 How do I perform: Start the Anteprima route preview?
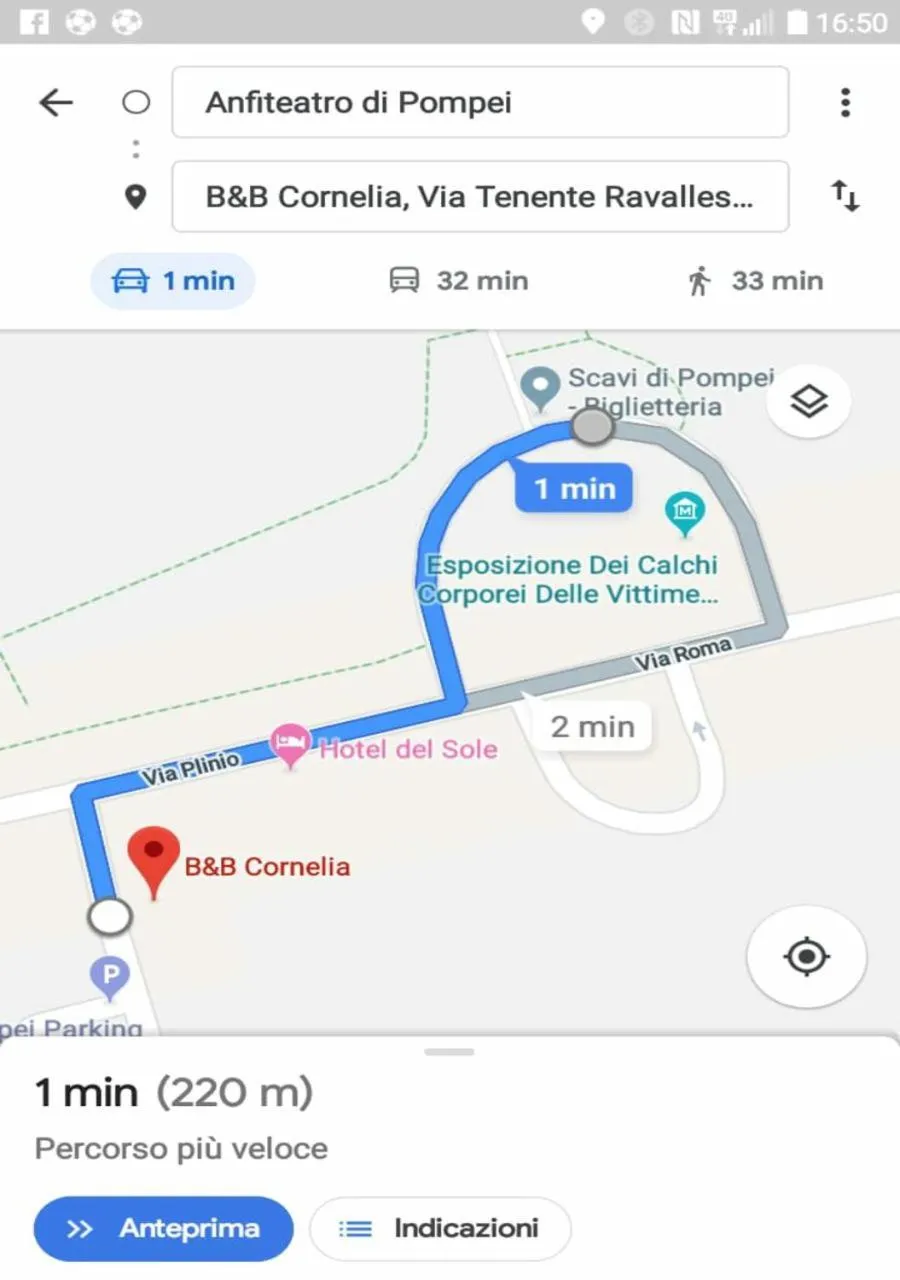tap(164, 1229)
